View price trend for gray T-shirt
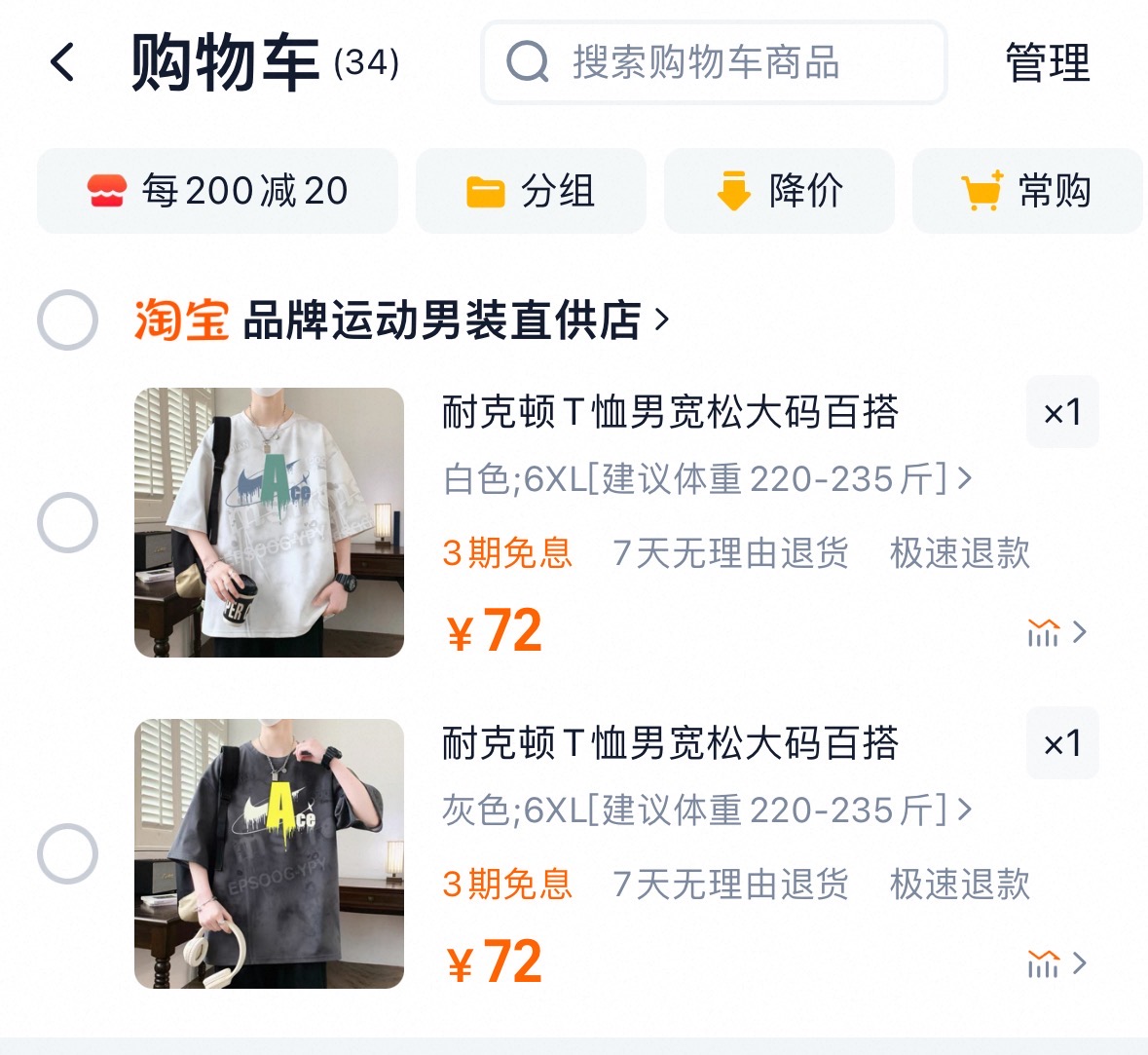The image size is (1148, 1055). pyautogui.click(x=1056, y=964)
